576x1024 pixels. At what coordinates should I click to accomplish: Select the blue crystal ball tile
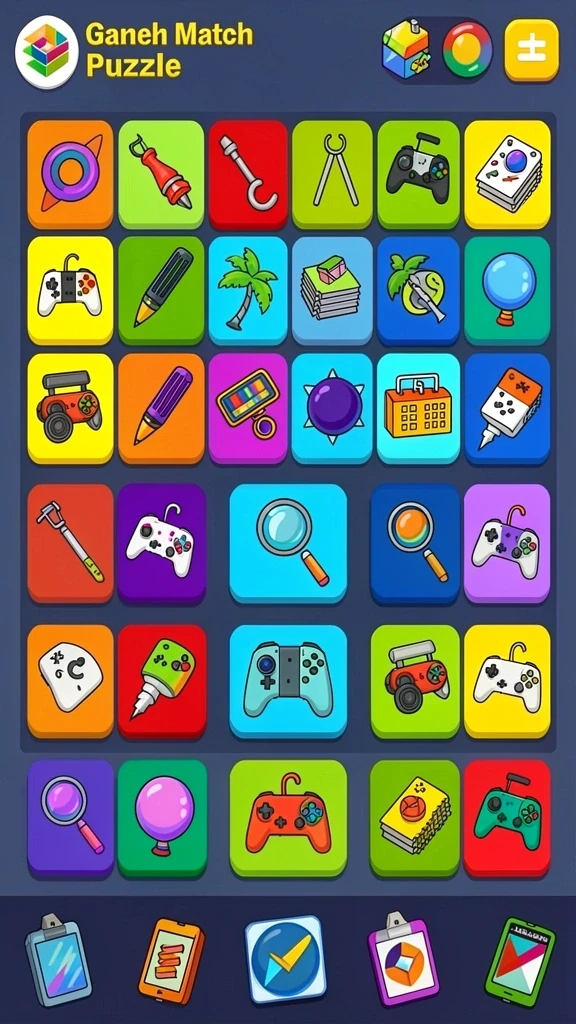(507, 290)
